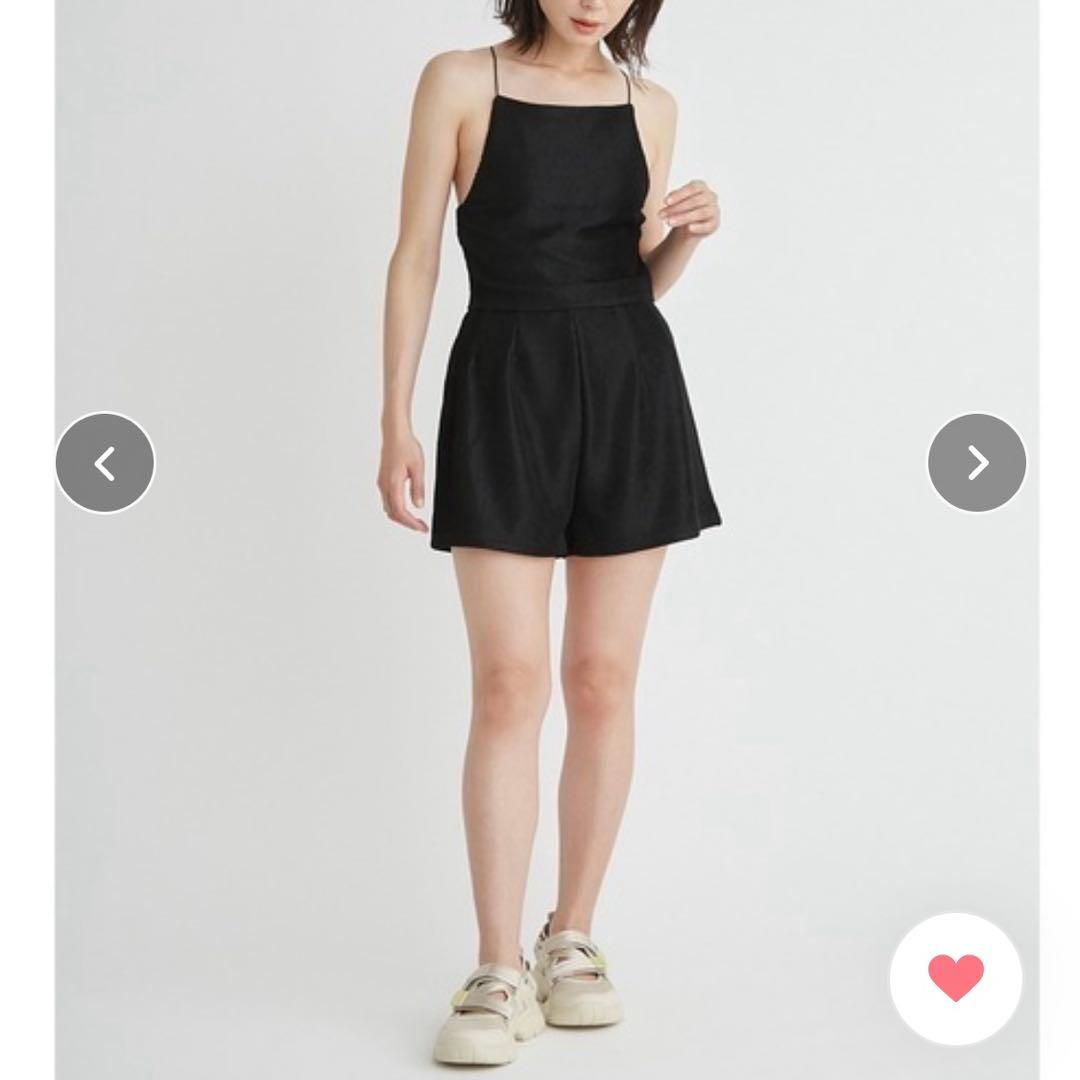Show the next product photo
The width and height of the screenshot is (1080, 1080).
click(x=977, y=463)
